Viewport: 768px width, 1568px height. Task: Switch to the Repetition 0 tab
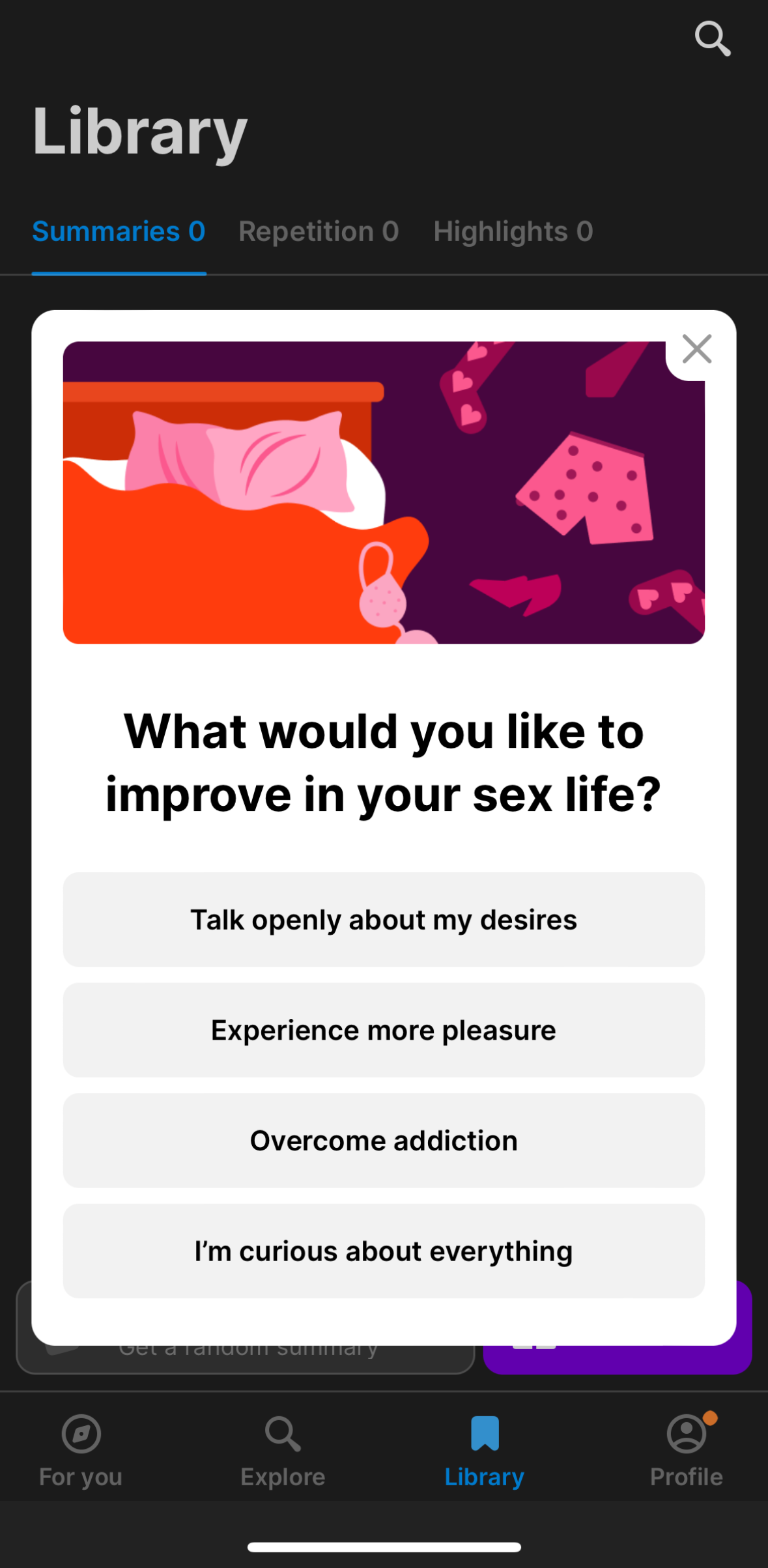coord(319,231)
